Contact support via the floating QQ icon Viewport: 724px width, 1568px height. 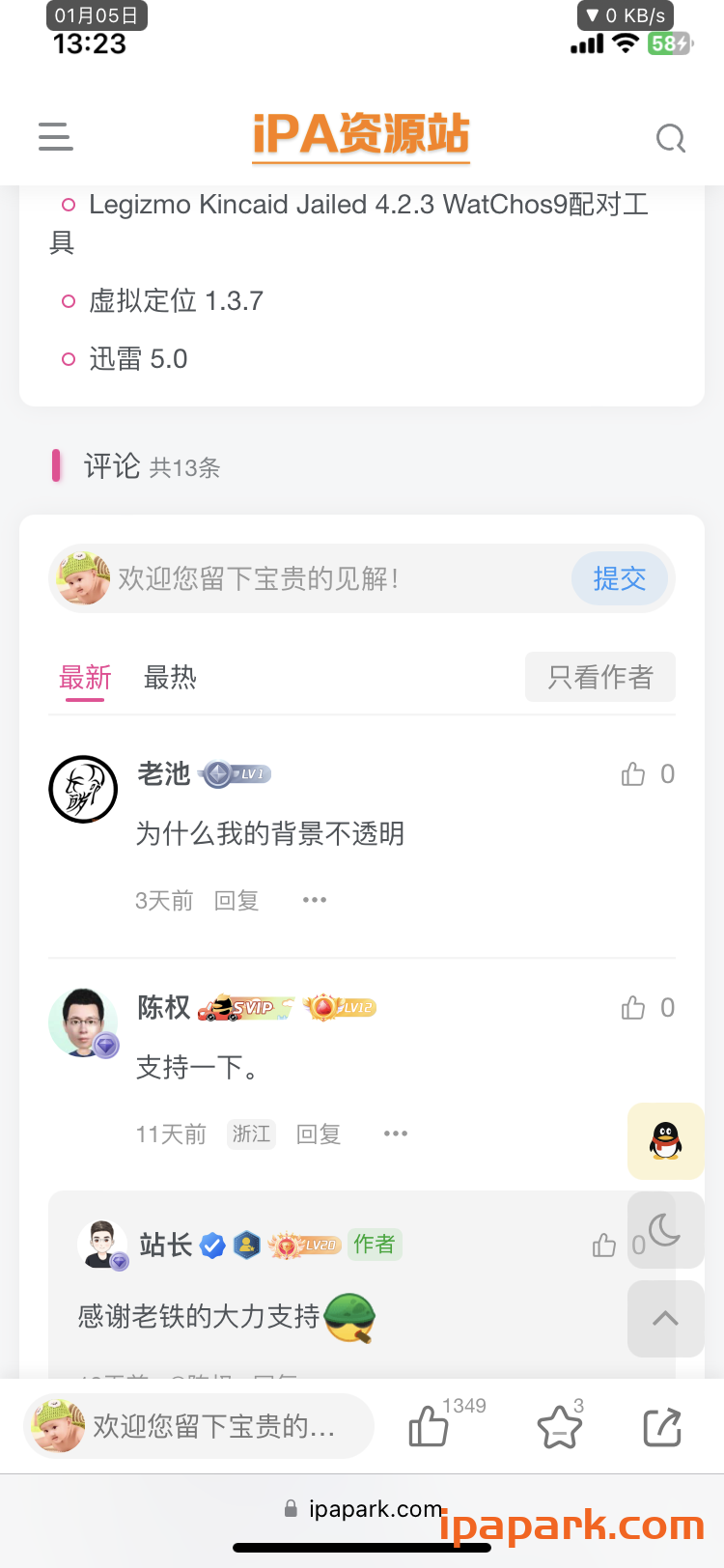point(665,1141)
